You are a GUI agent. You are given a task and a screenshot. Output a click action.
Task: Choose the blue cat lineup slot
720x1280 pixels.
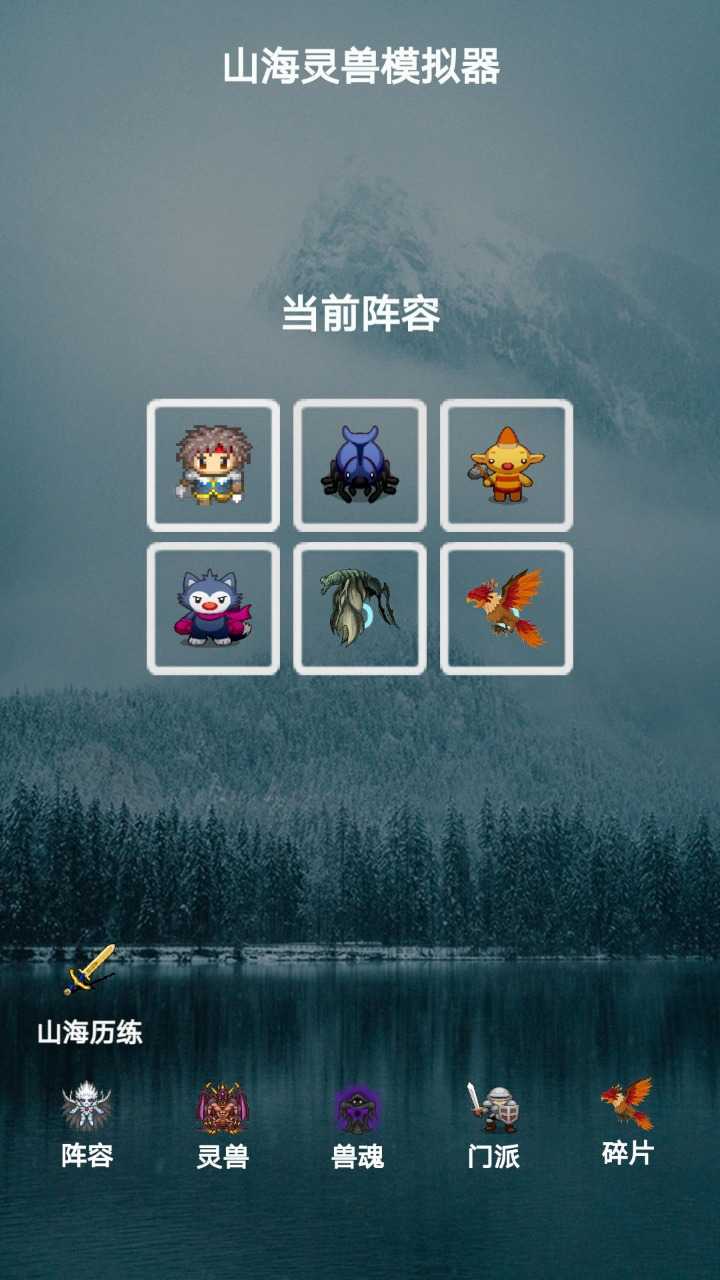pyautogui.click(x=213, y=608)
